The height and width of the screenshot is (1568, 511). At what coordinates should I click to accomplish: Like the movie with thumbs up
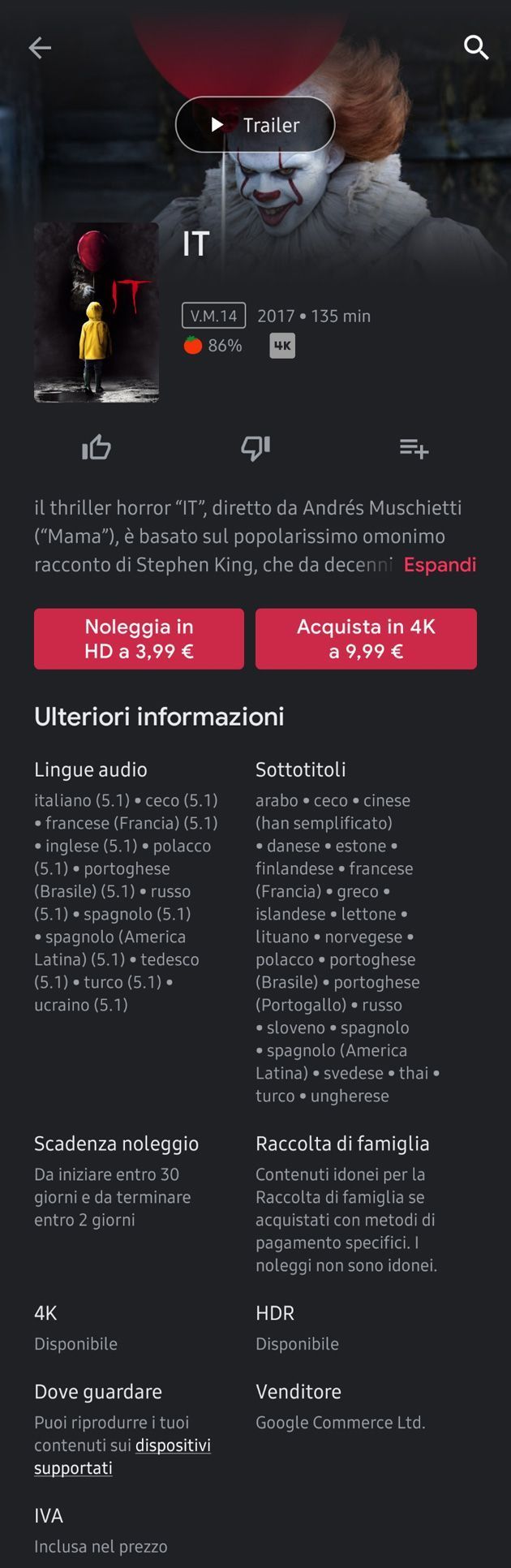[x=97, y=447]
